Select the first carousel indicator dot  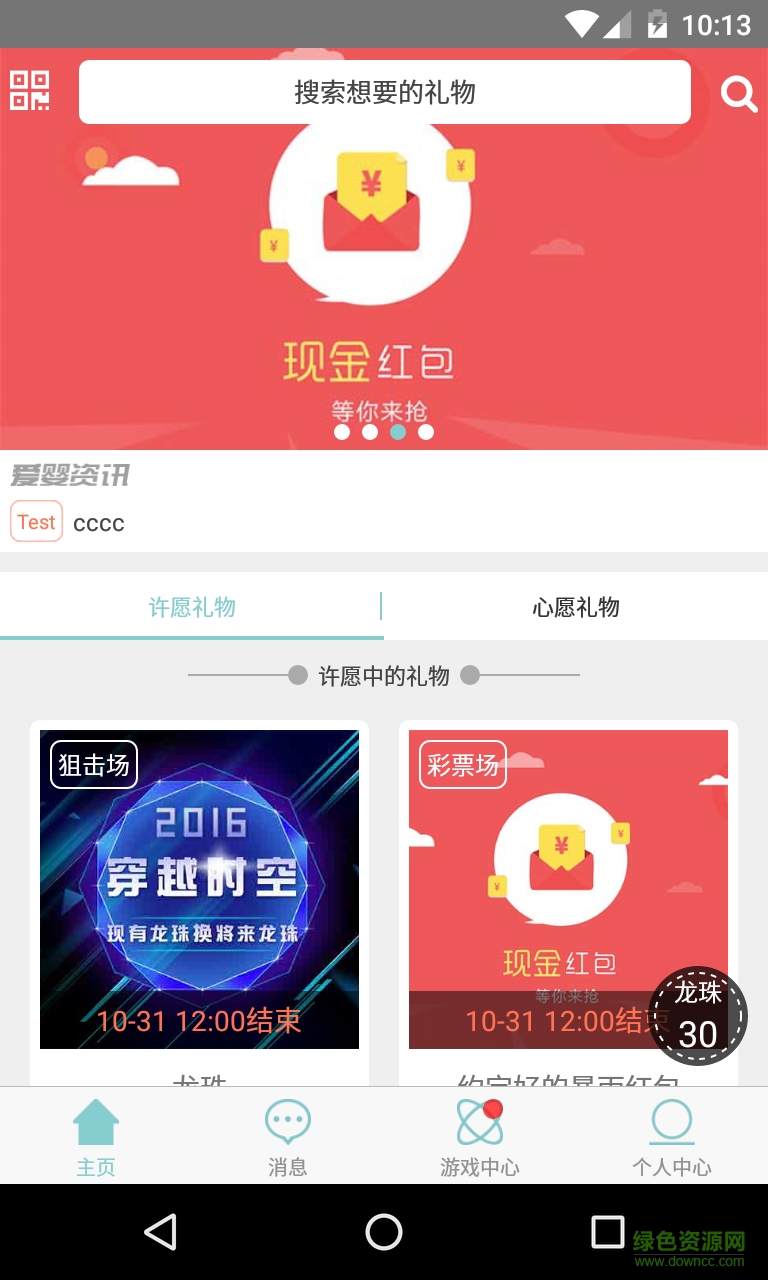click(x=343, y=432)
